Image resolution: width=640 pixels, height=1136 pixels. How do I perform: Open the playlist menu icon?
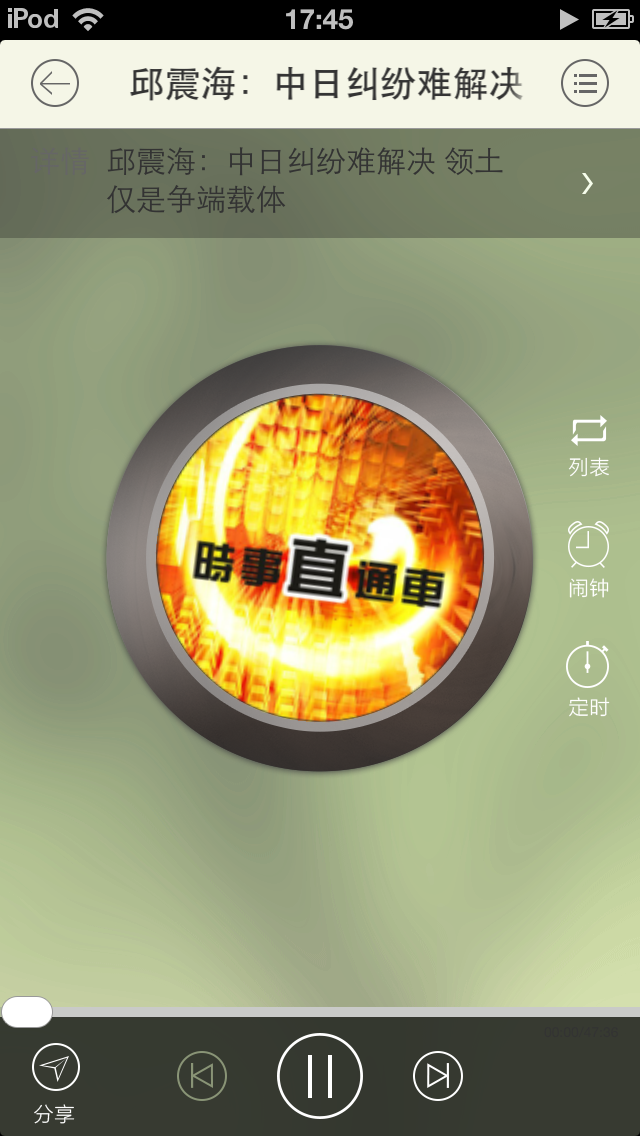click(585, 84)
